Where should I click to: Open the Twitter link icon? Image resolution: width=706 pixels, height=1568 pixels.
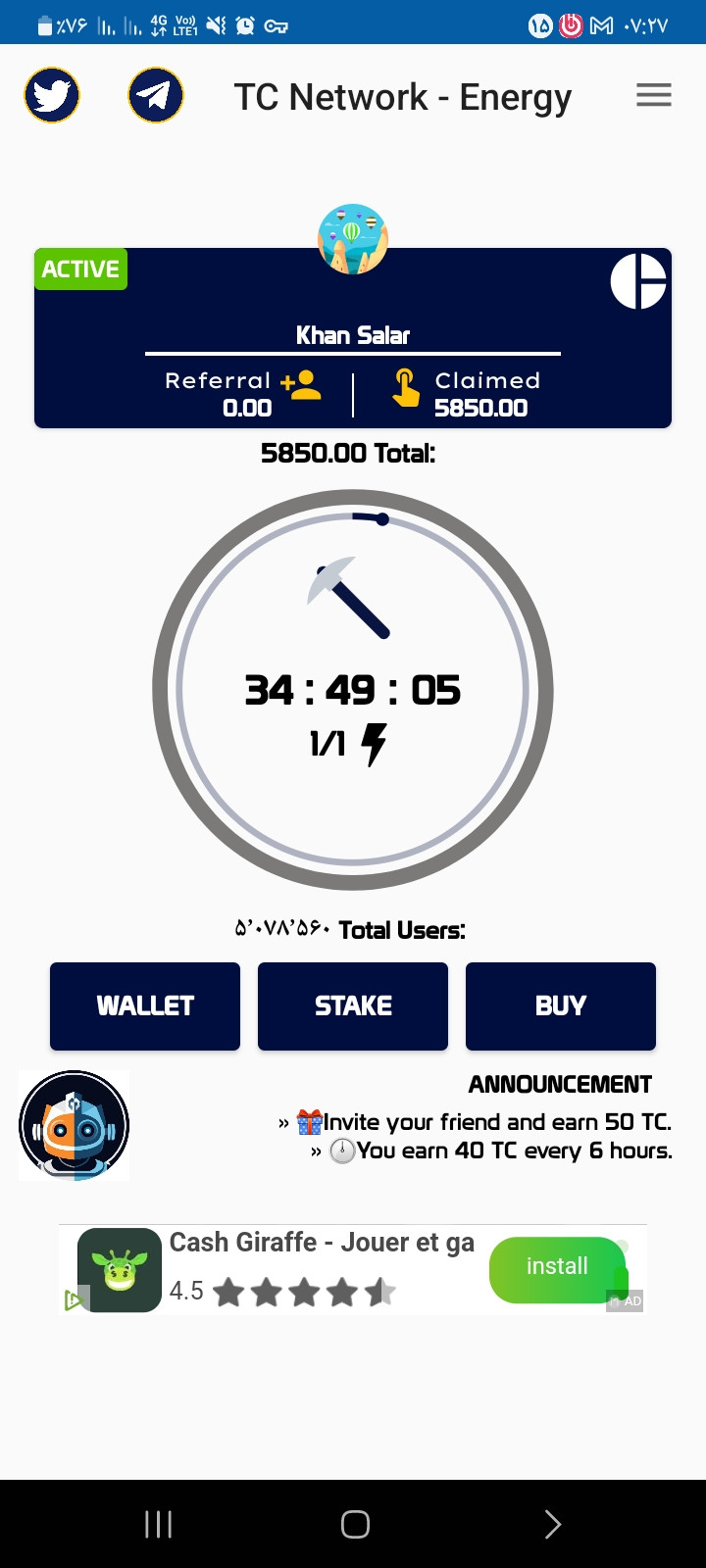pos(52,95)
